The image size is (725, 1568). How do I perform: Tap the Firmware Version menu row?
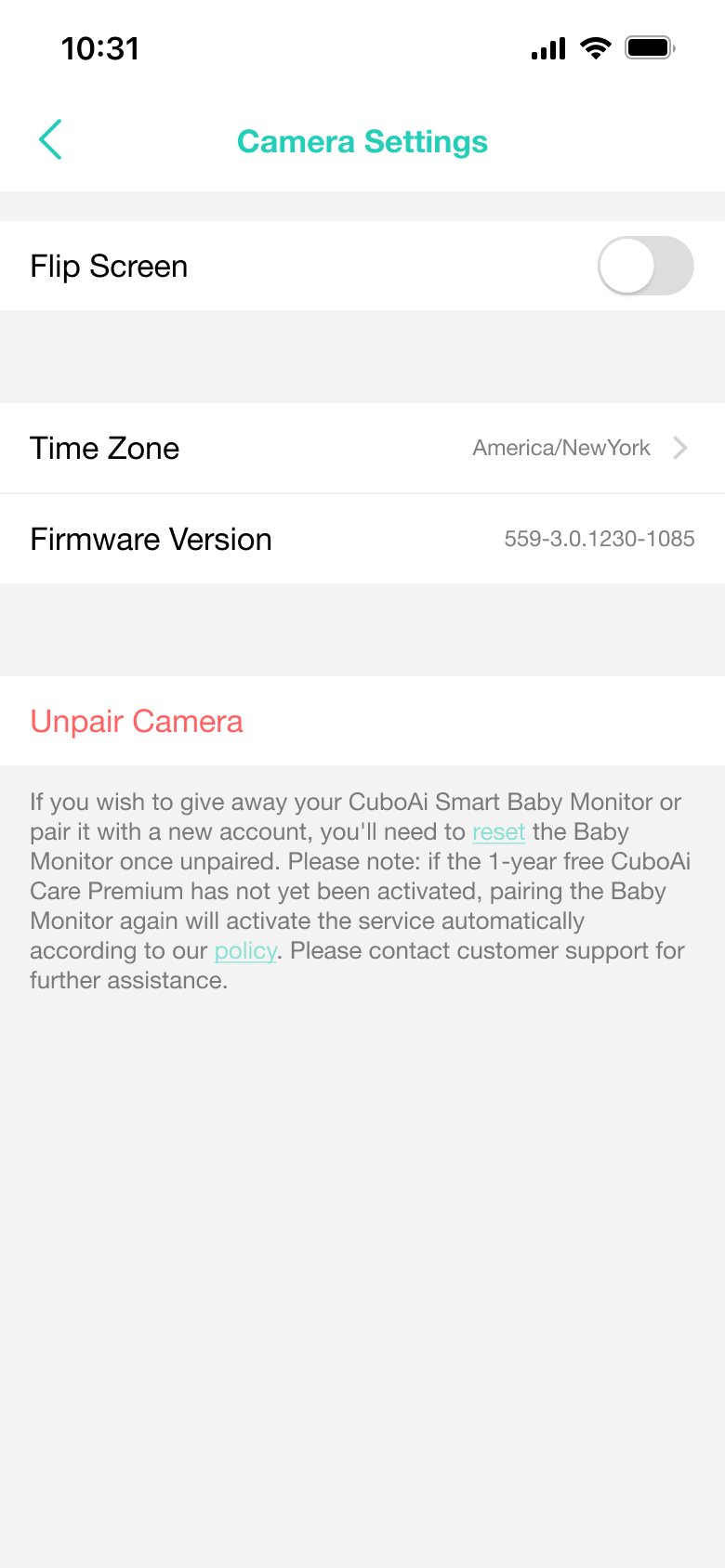tap(362, 539)
